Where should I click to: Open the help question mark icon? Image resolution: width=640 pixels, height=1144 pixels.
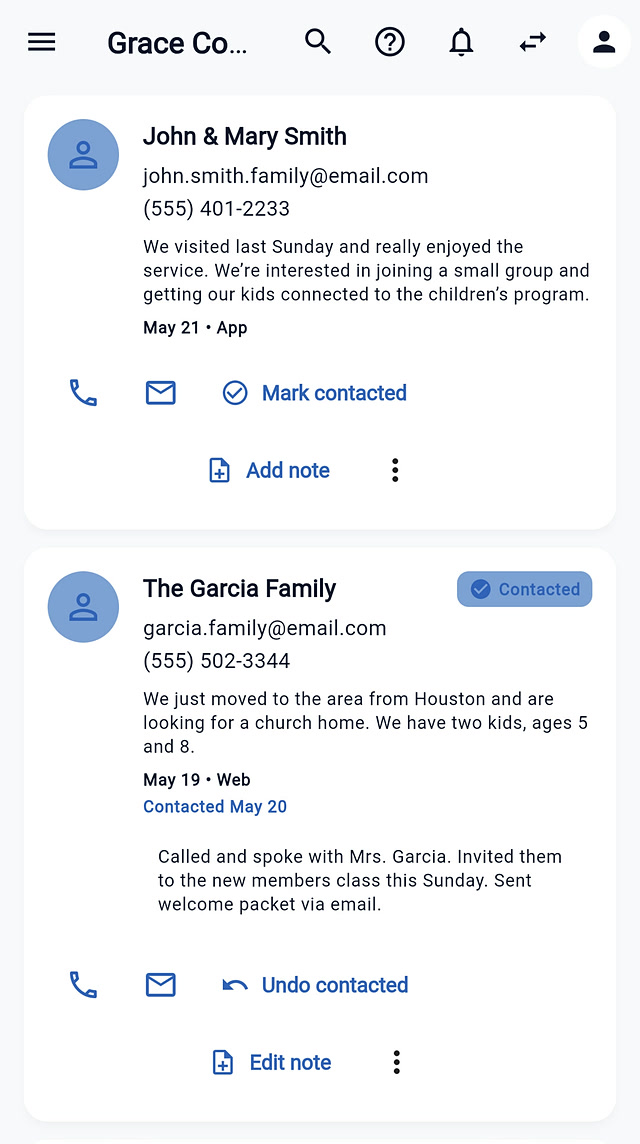(390, 42)
